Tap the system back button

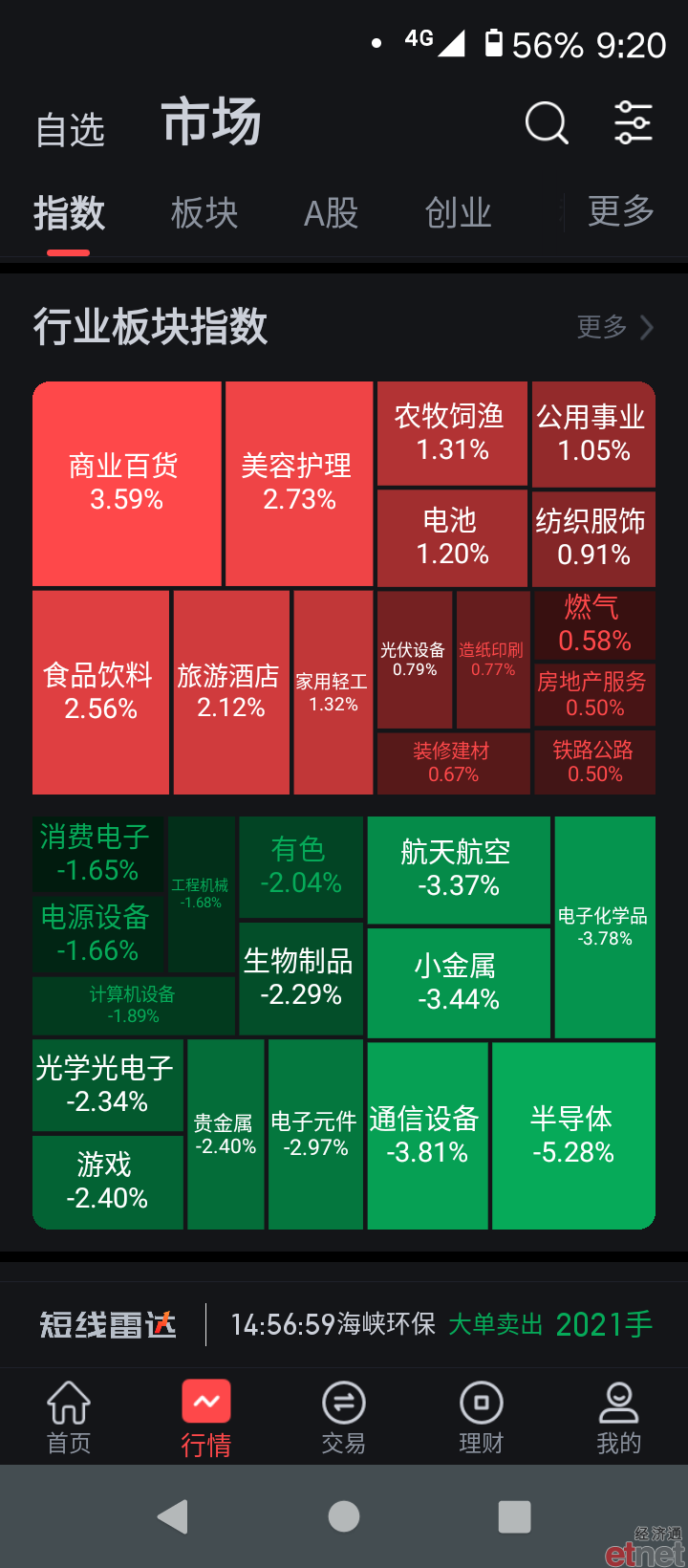tap(173, 1516)
